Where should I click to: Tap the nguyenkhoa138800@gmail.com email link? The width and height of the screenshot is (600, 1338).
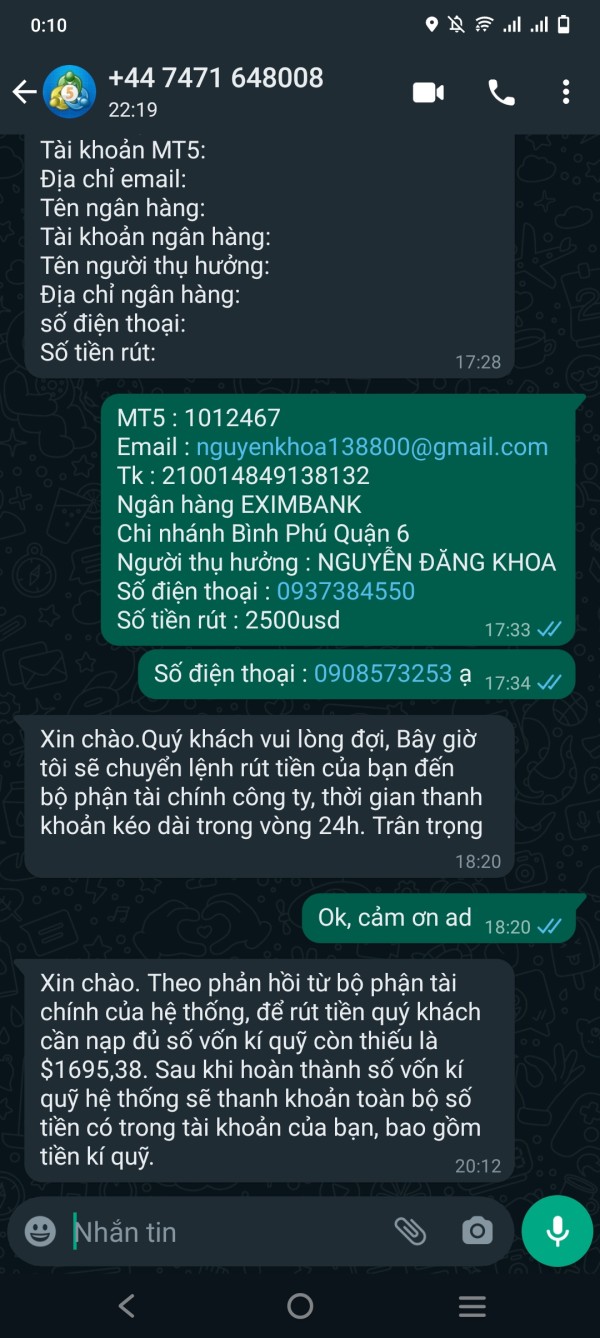(372, 447)
